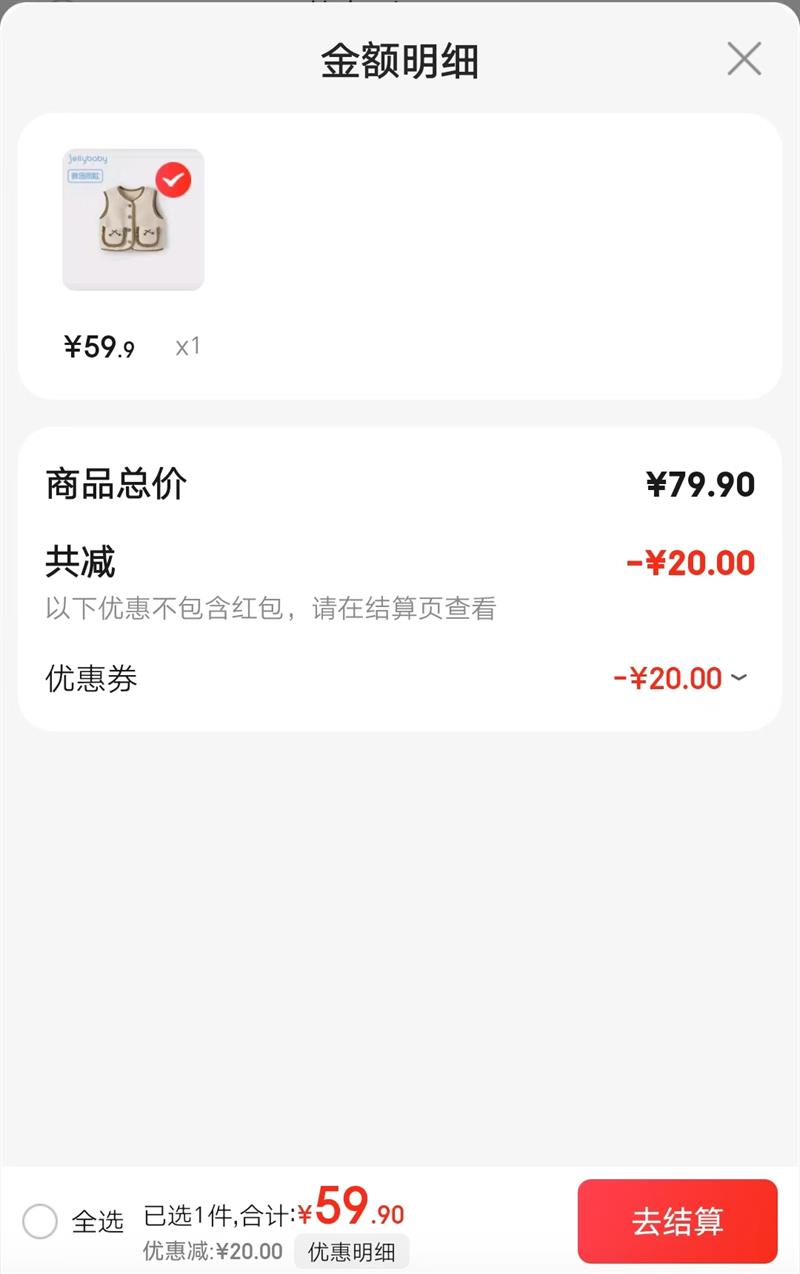Tap the discount disclaimer about 红包

click(x=273, y=608)
